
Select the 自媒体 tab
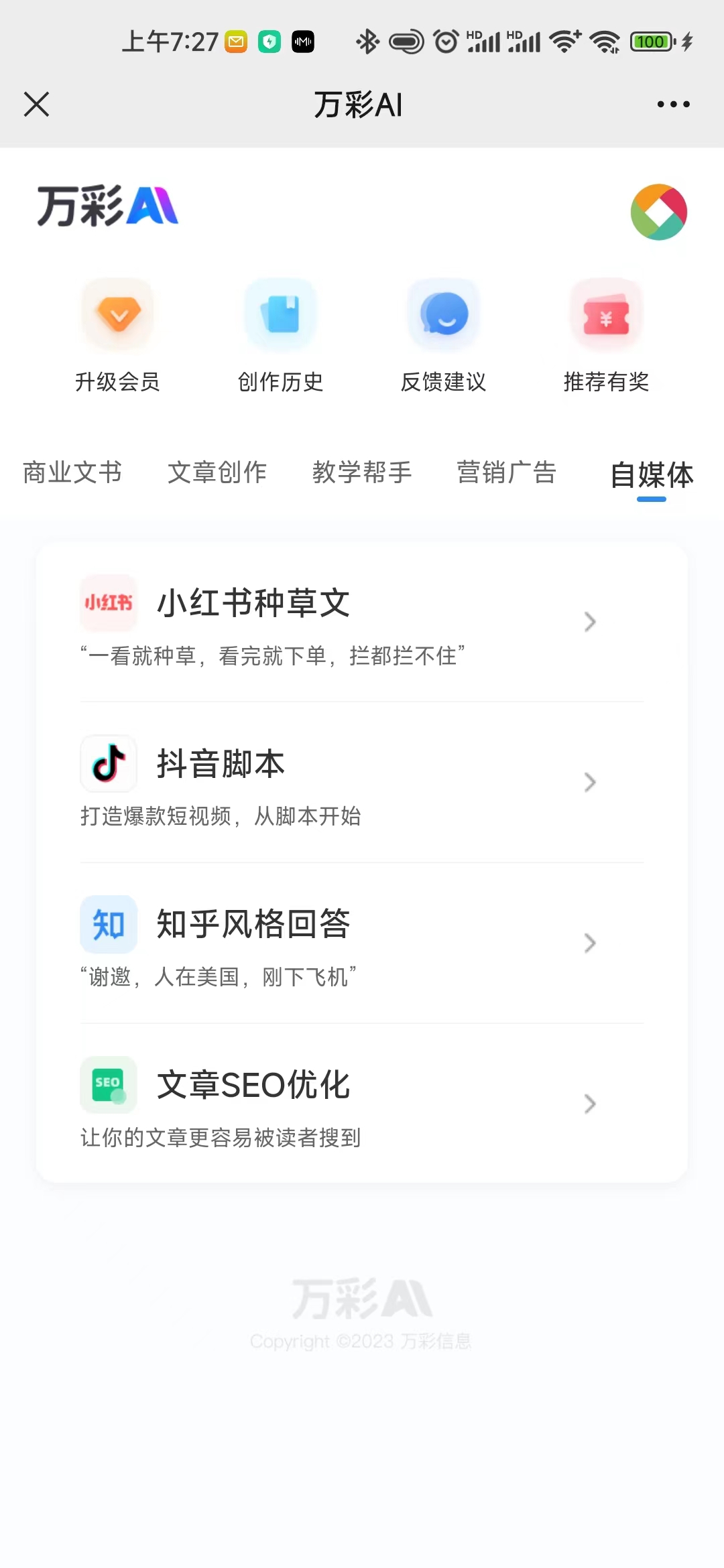click(652, 475)
